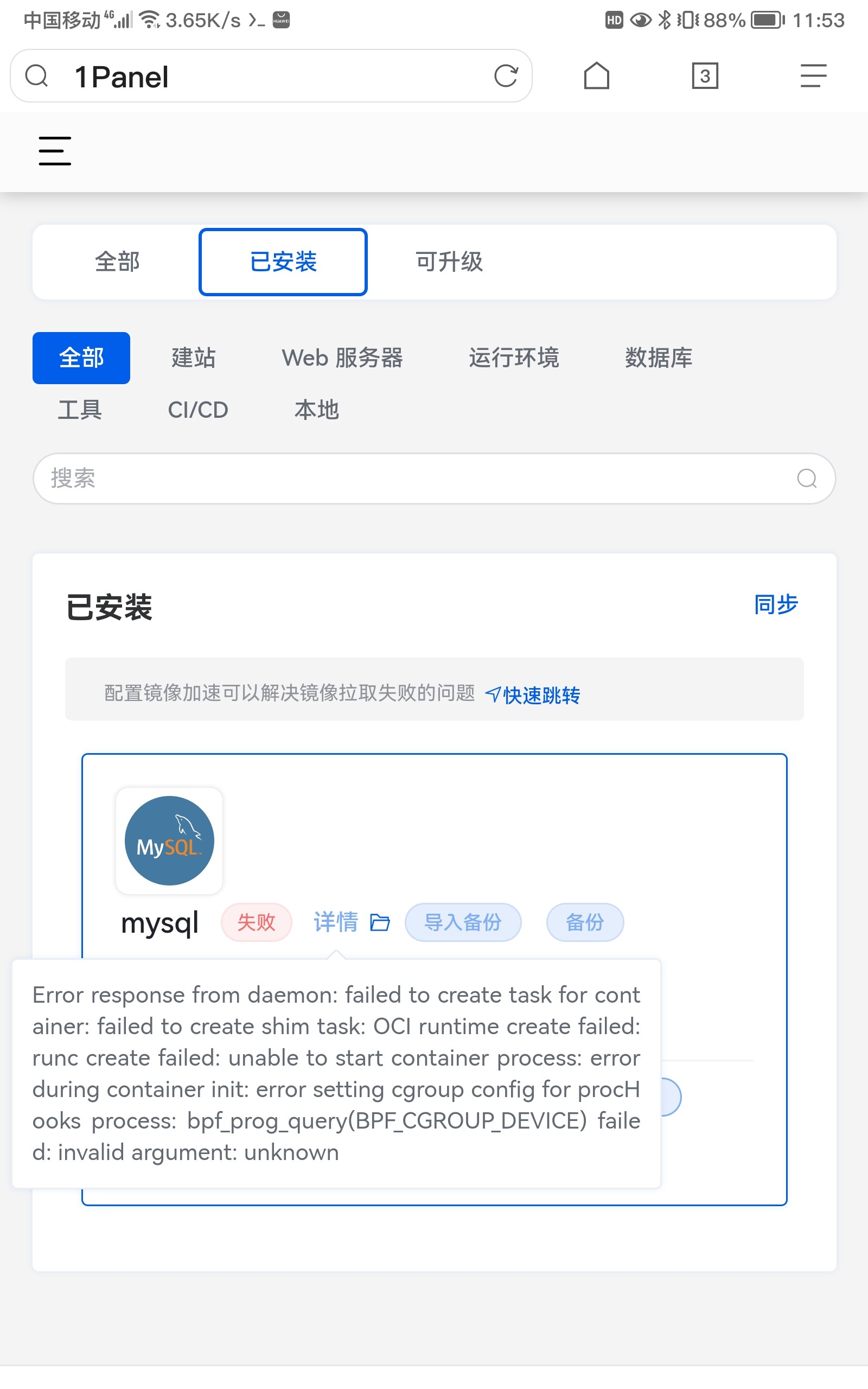868x1389 pixels.
Task: Select the 已安装 tab
Action: coord(283,262)
